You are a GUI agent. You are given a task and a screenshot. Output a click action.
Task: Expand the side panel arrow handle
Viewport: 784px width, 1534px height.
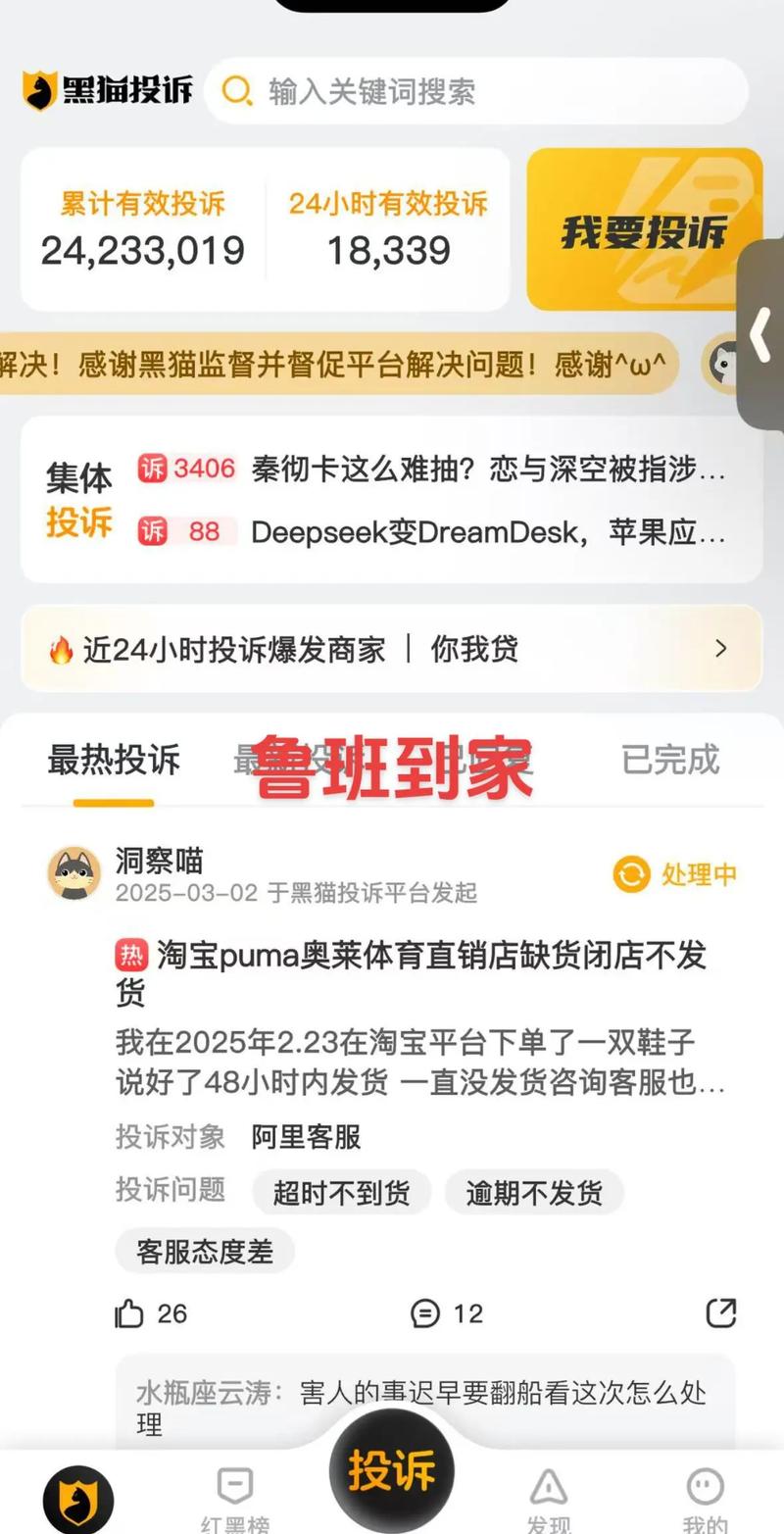(x=761, y=336)
